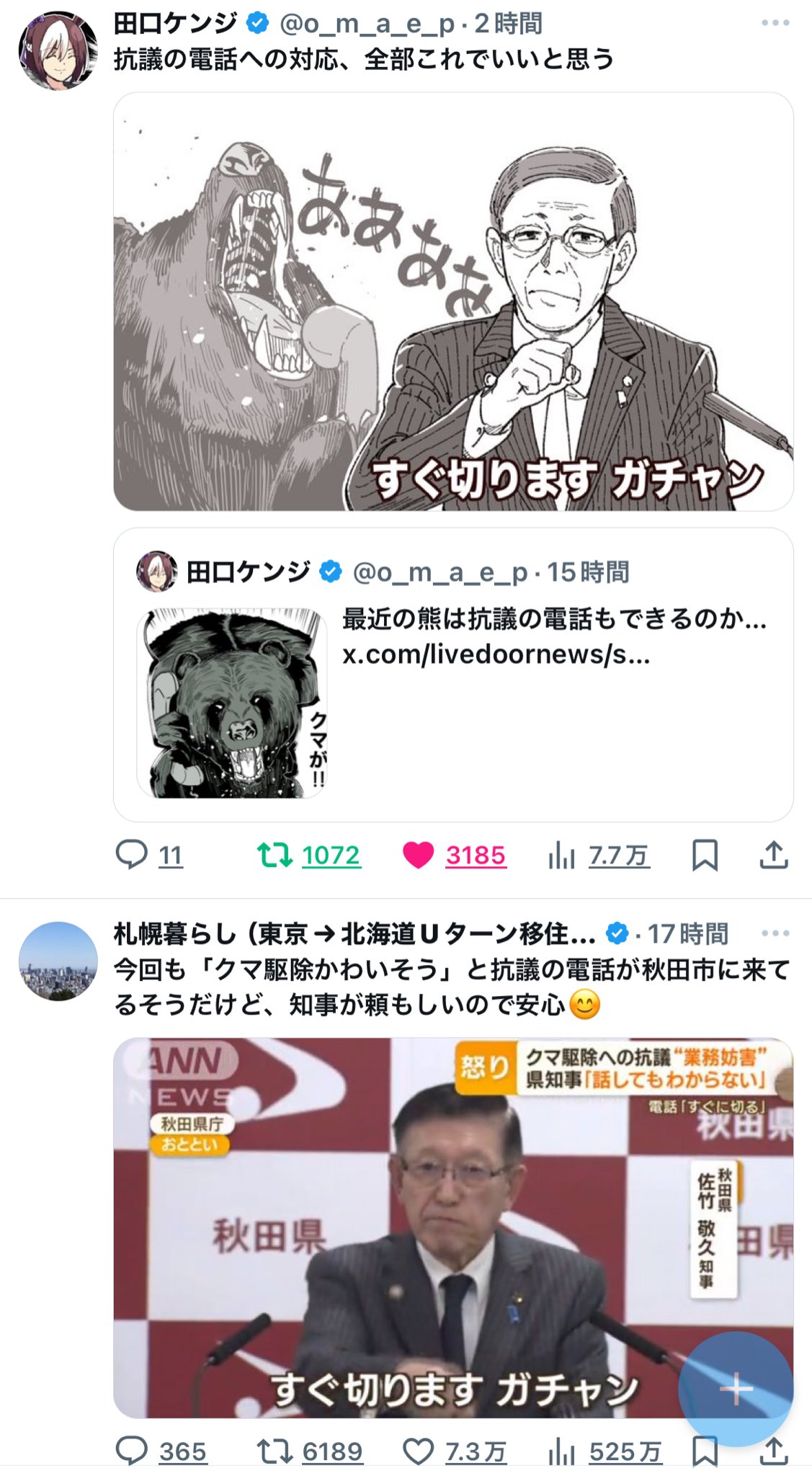
Task: Open the @o_m_a_e_p username link
Action: pyautogui.click(x=367, y=24)
